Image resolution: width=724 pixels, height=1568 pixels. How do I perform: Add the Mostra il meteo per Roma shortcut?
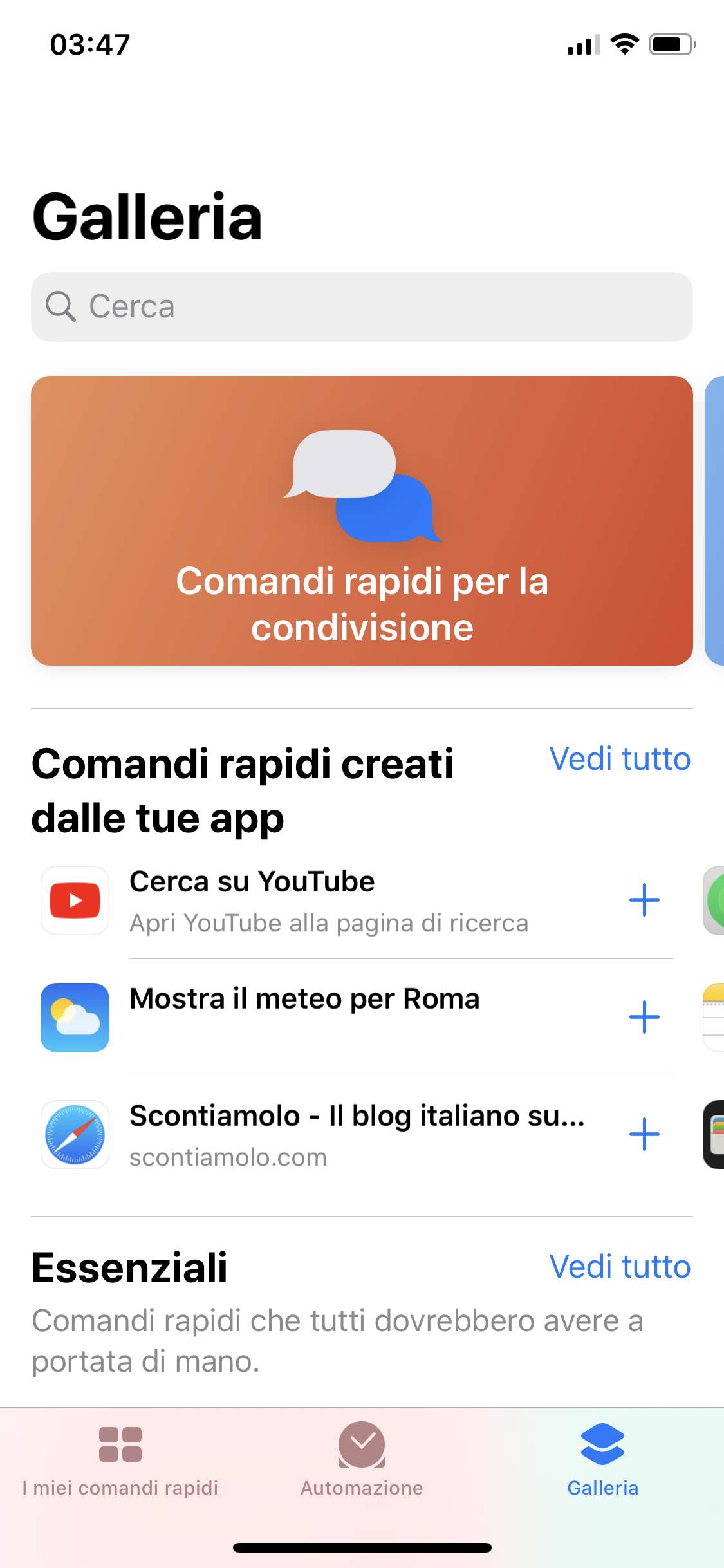tap(644, 1017)
